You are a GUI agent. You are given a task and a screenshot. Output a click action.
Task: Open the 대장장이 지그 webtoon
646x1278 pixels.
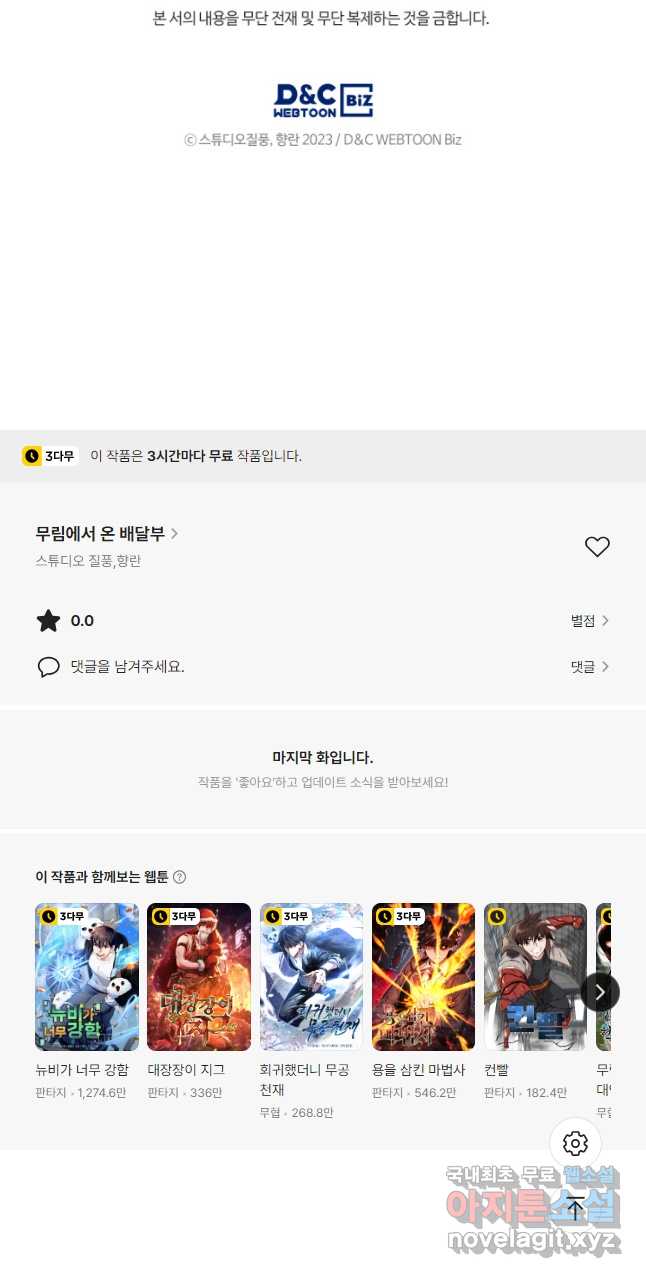(199, 976)
